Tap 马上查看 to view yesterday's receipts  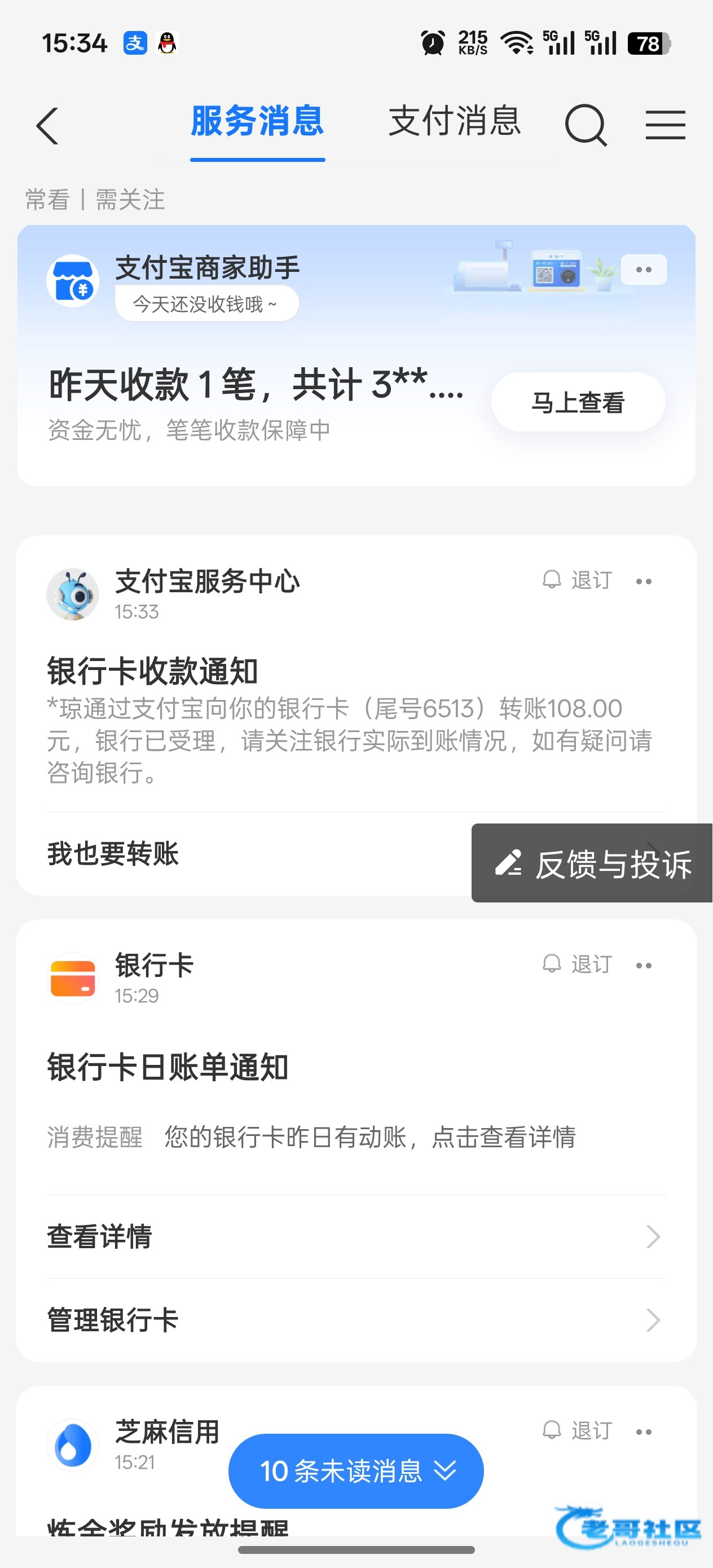(578, 402)
